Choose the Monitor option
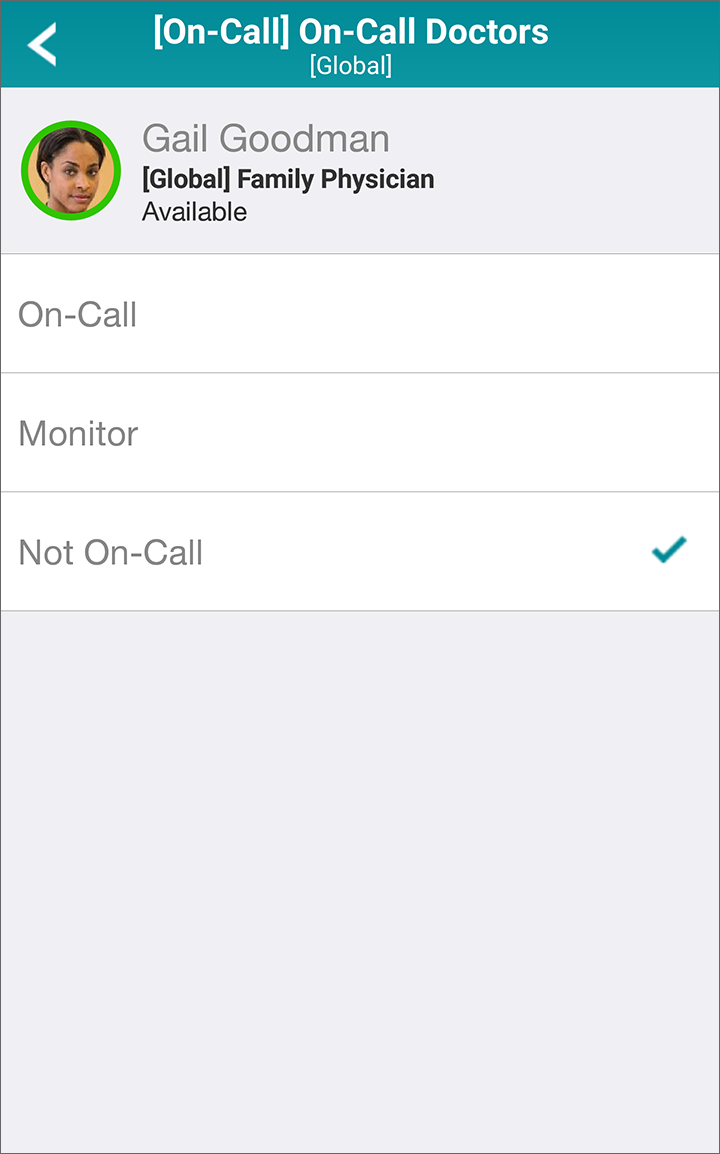Viewport: 720px width, 1154px height. tap(360, 433)
